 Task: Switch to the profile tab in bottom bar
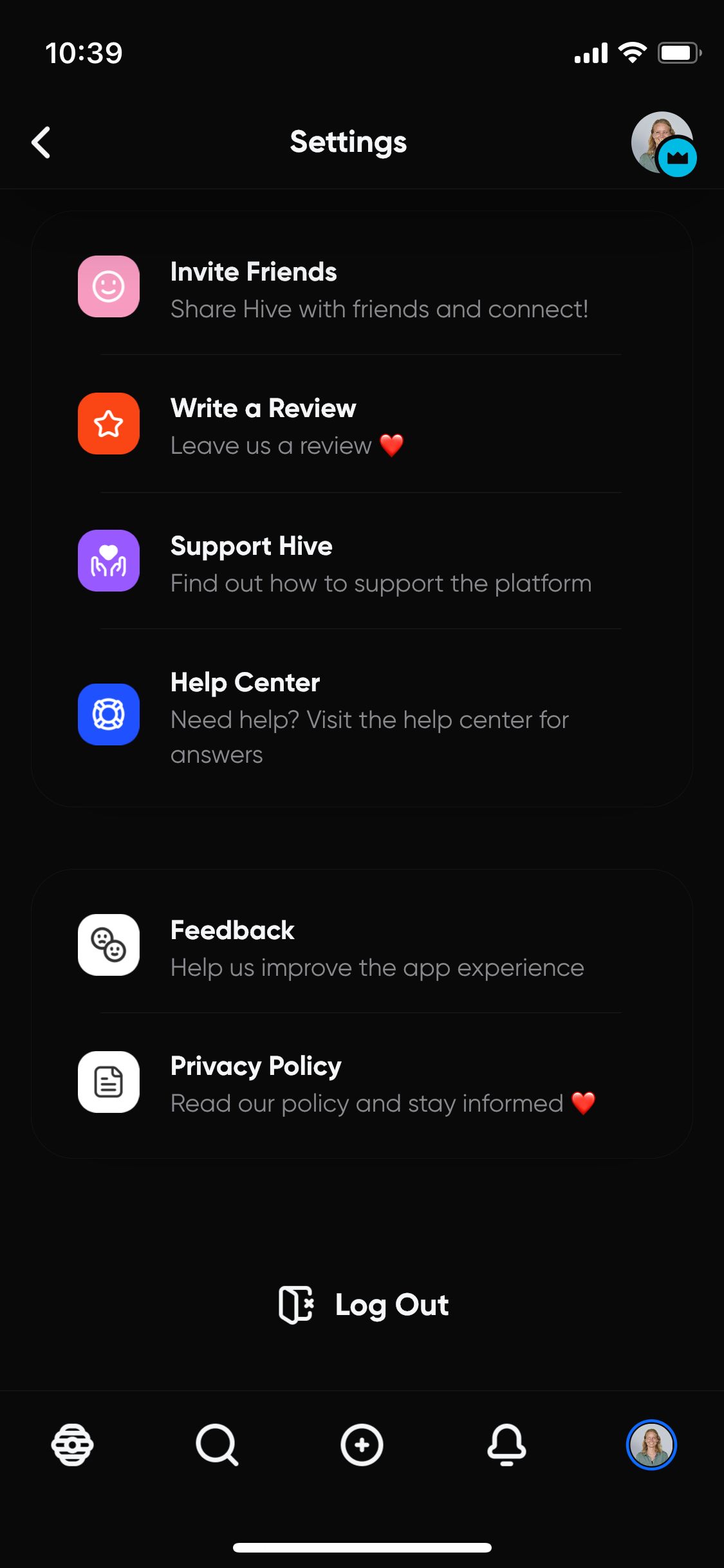(x=651, y=1445)
